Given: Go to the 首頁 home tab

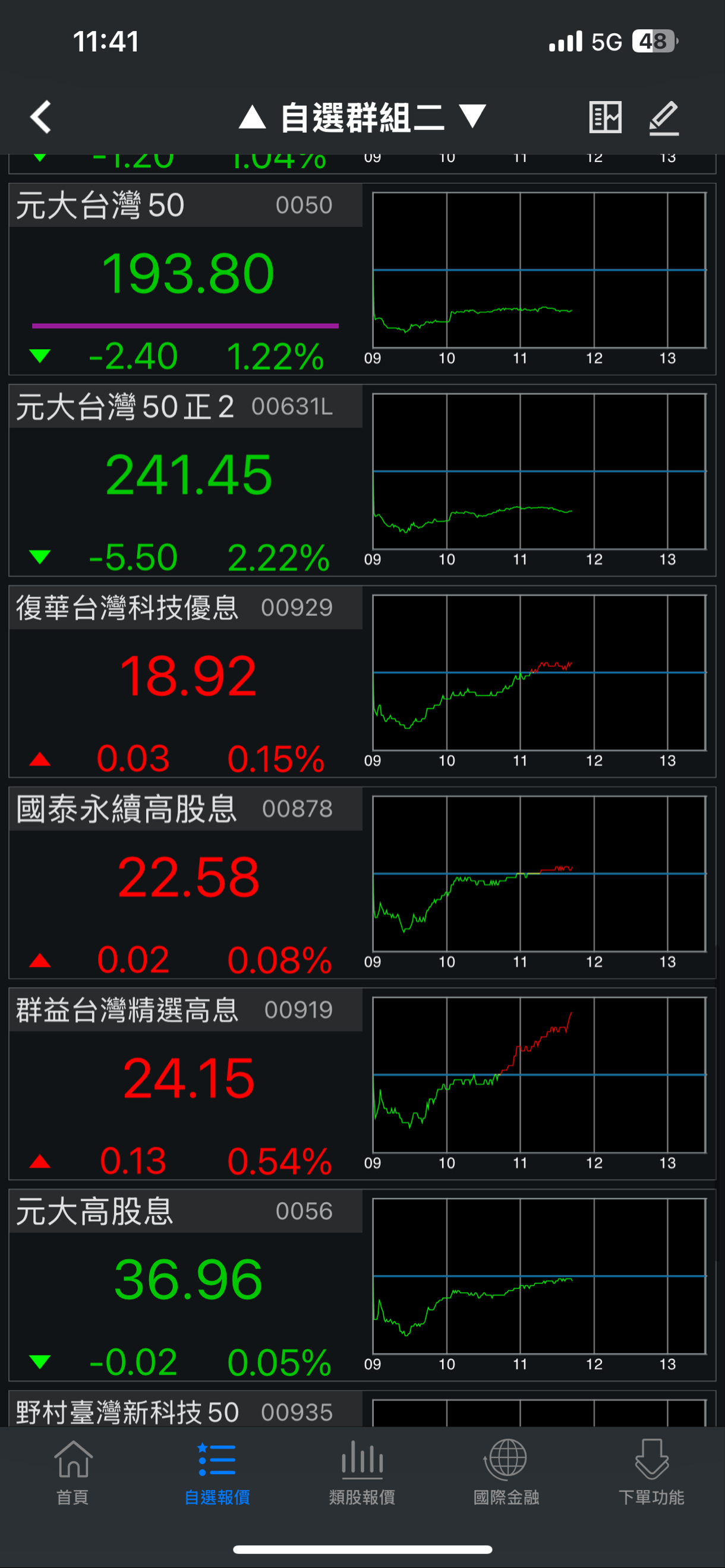Looking at the screenshot, I should pyautogui.click(x=72, y=1471).
